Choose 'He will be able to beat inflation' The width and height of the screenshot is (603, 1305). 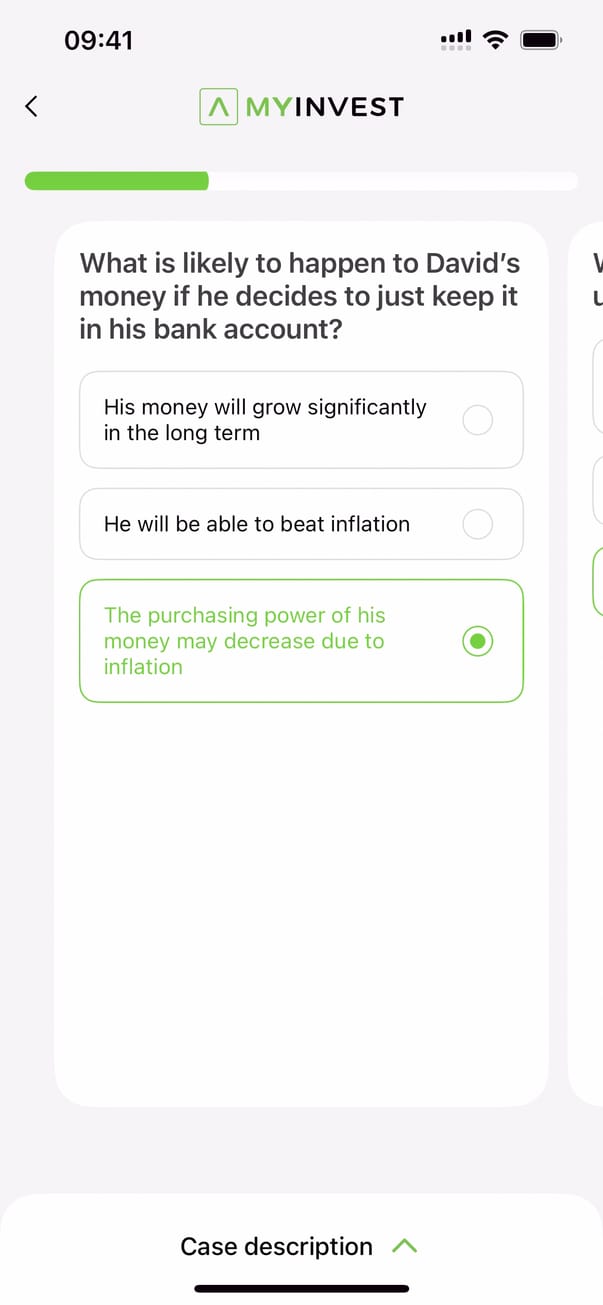[301, 524]
